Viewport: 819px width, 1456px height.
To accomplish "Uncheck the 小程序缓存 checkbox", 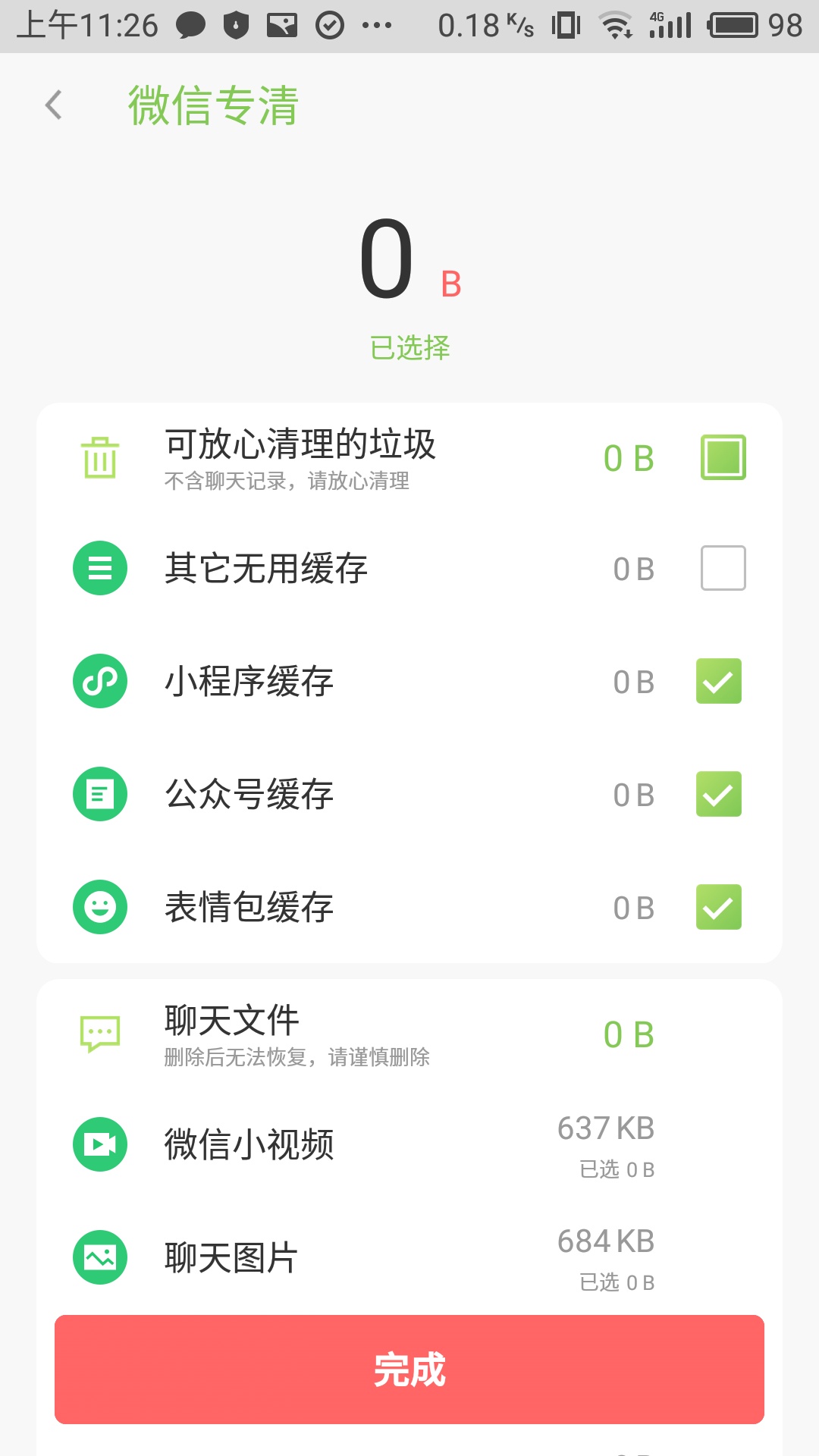I will 719,681.
